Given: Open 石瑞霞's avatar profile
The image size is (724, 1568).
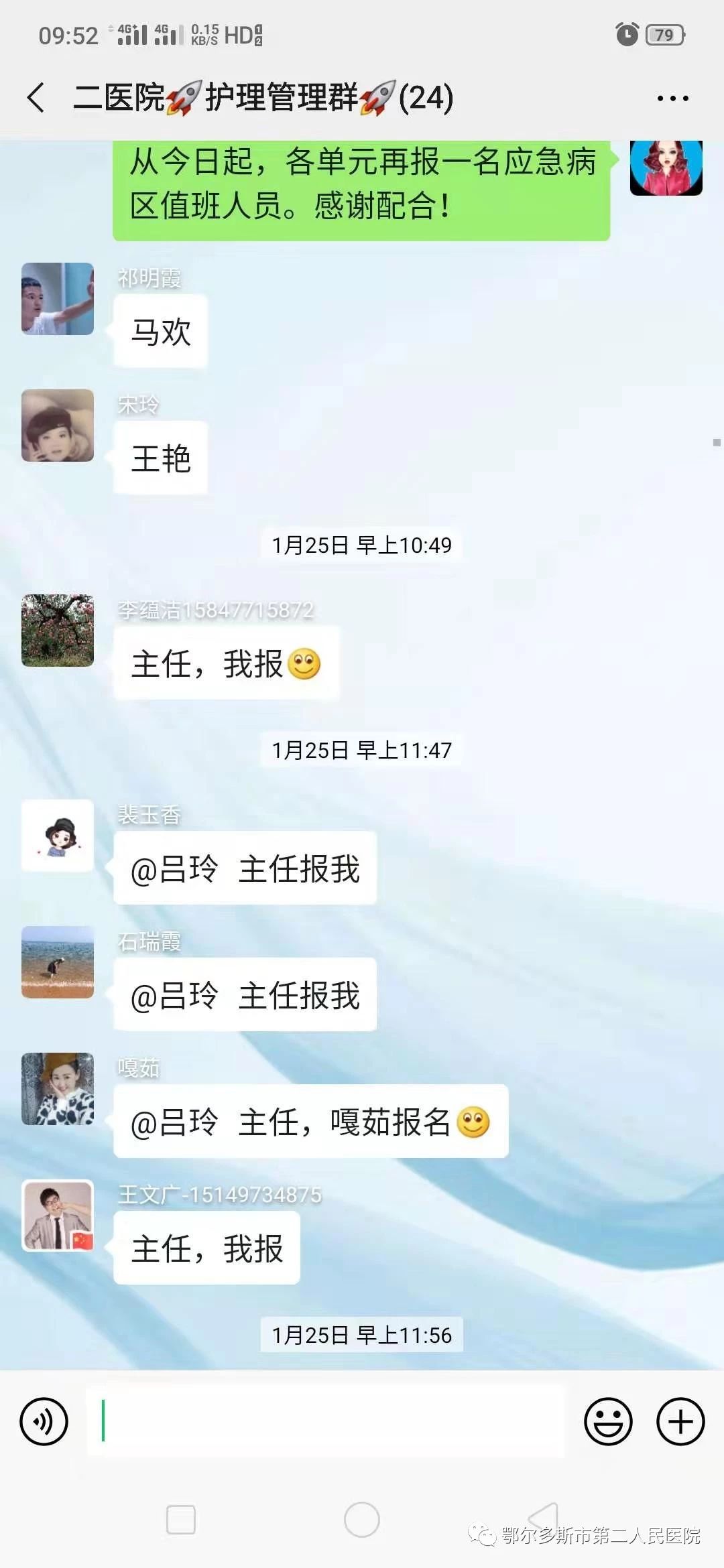Looking at the screenshot, I should [x=58, y=962].
